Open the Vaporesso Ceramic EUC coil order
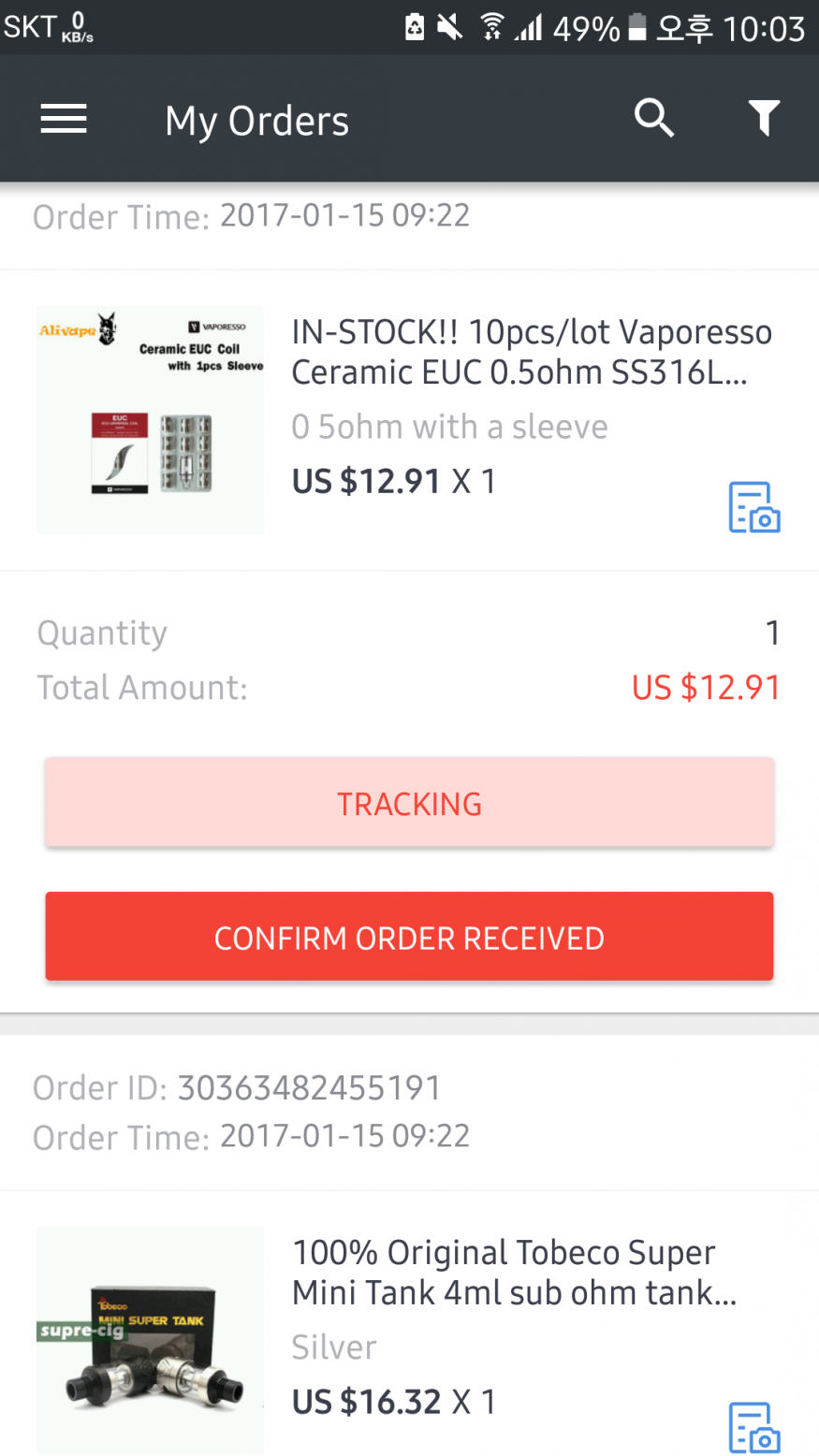The width and height of the screenshot is (819, 1456). [x=531, y=353]
